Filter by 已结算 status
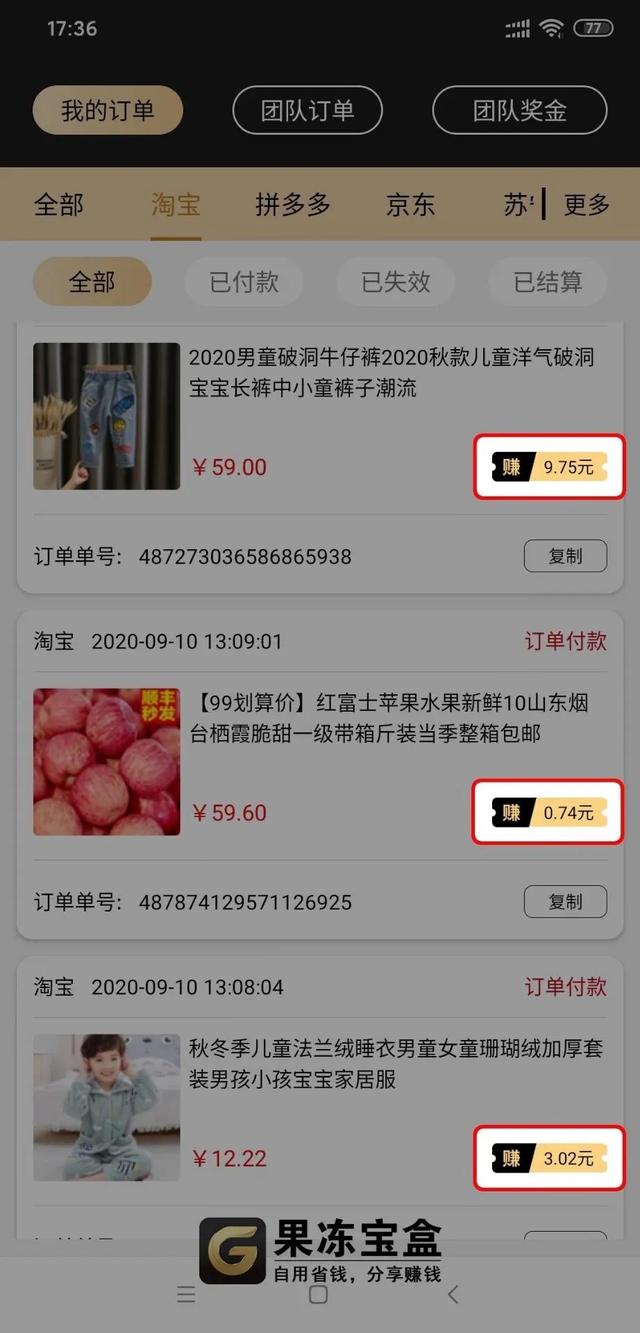The width and height of the screenshot is (640, 1333). tap(548, 282)
